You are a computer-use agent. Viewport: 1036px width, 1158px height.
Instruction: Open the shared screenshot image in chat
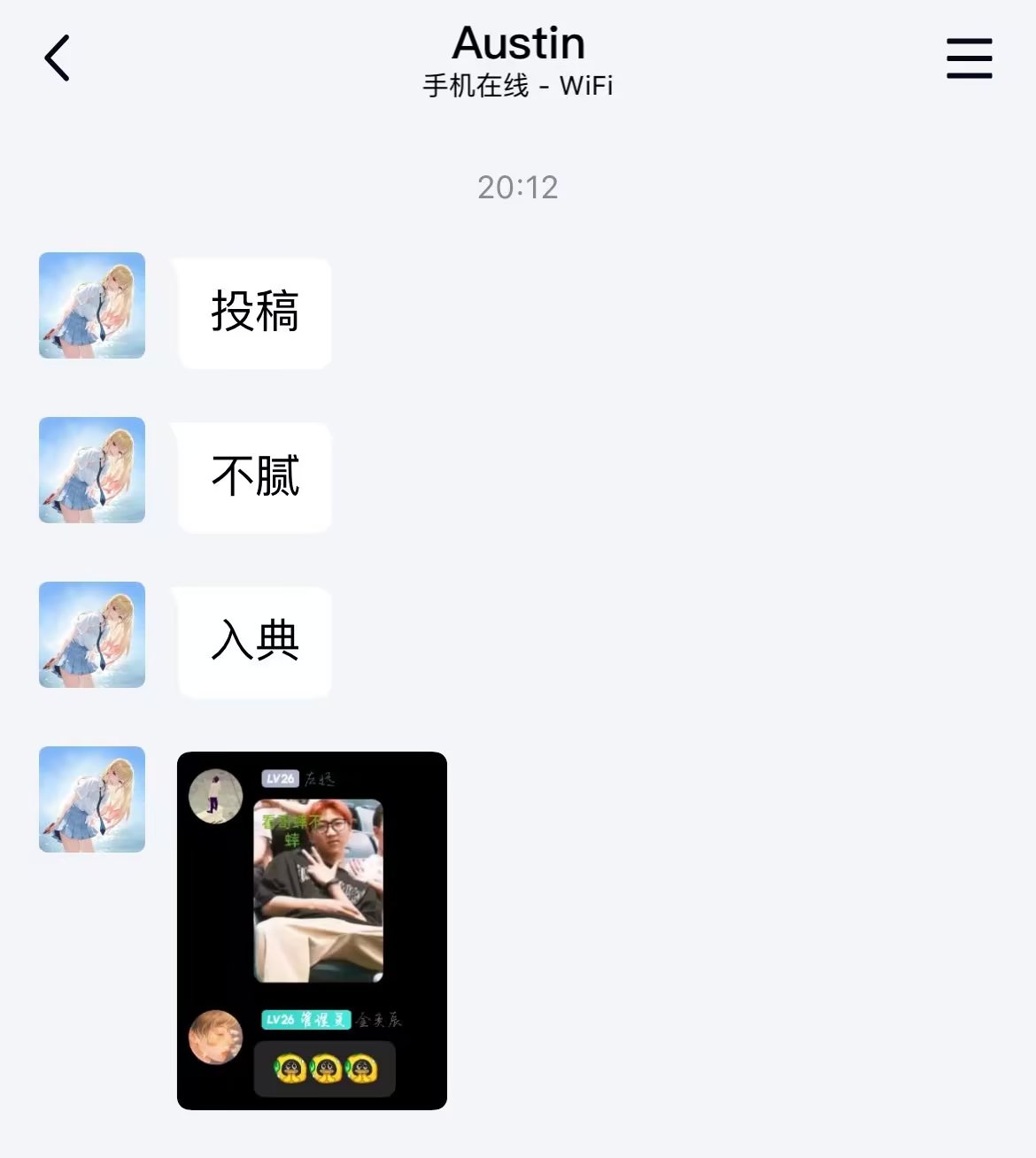[x=312, y=930]
